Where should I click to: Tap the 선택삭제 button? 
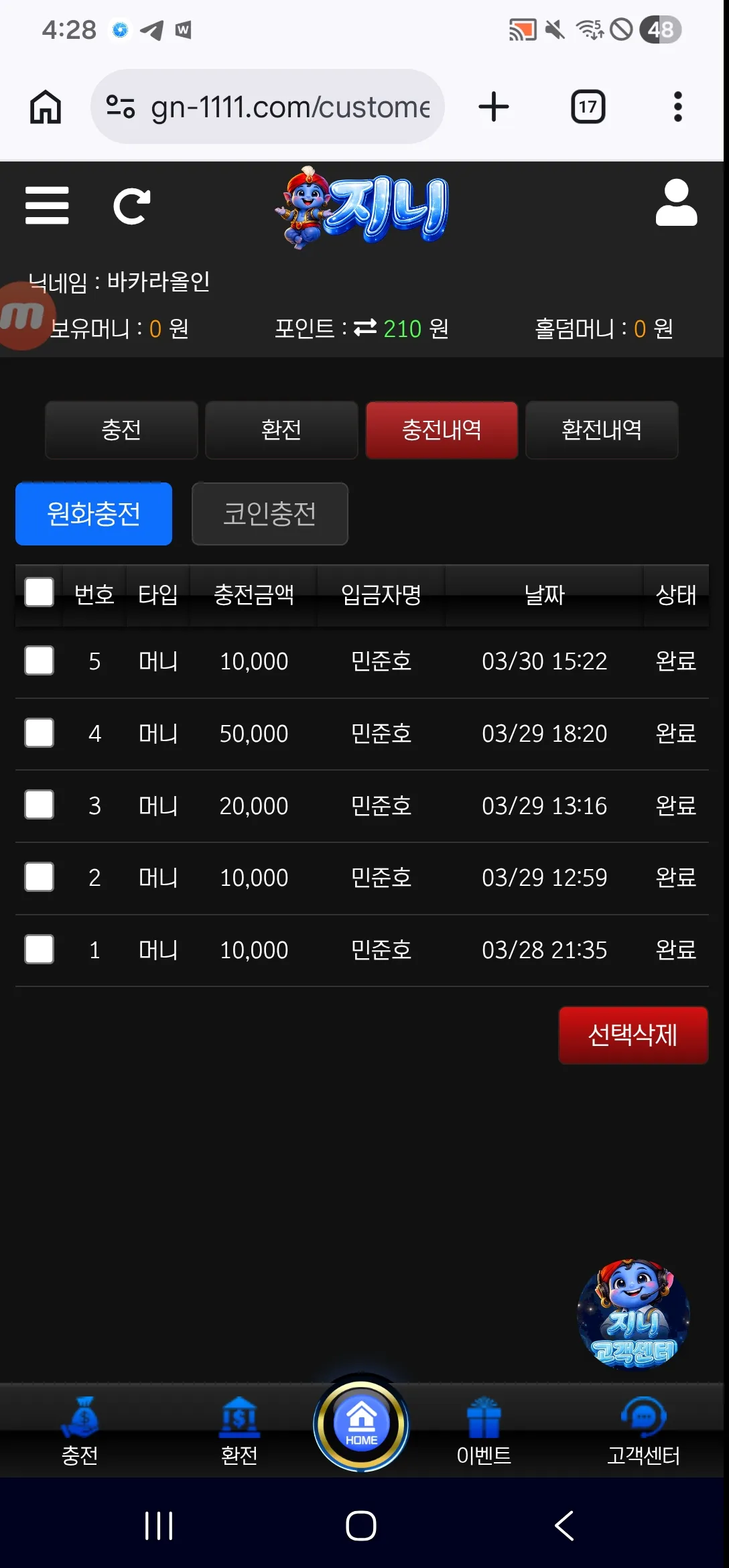click(633, 1035)
